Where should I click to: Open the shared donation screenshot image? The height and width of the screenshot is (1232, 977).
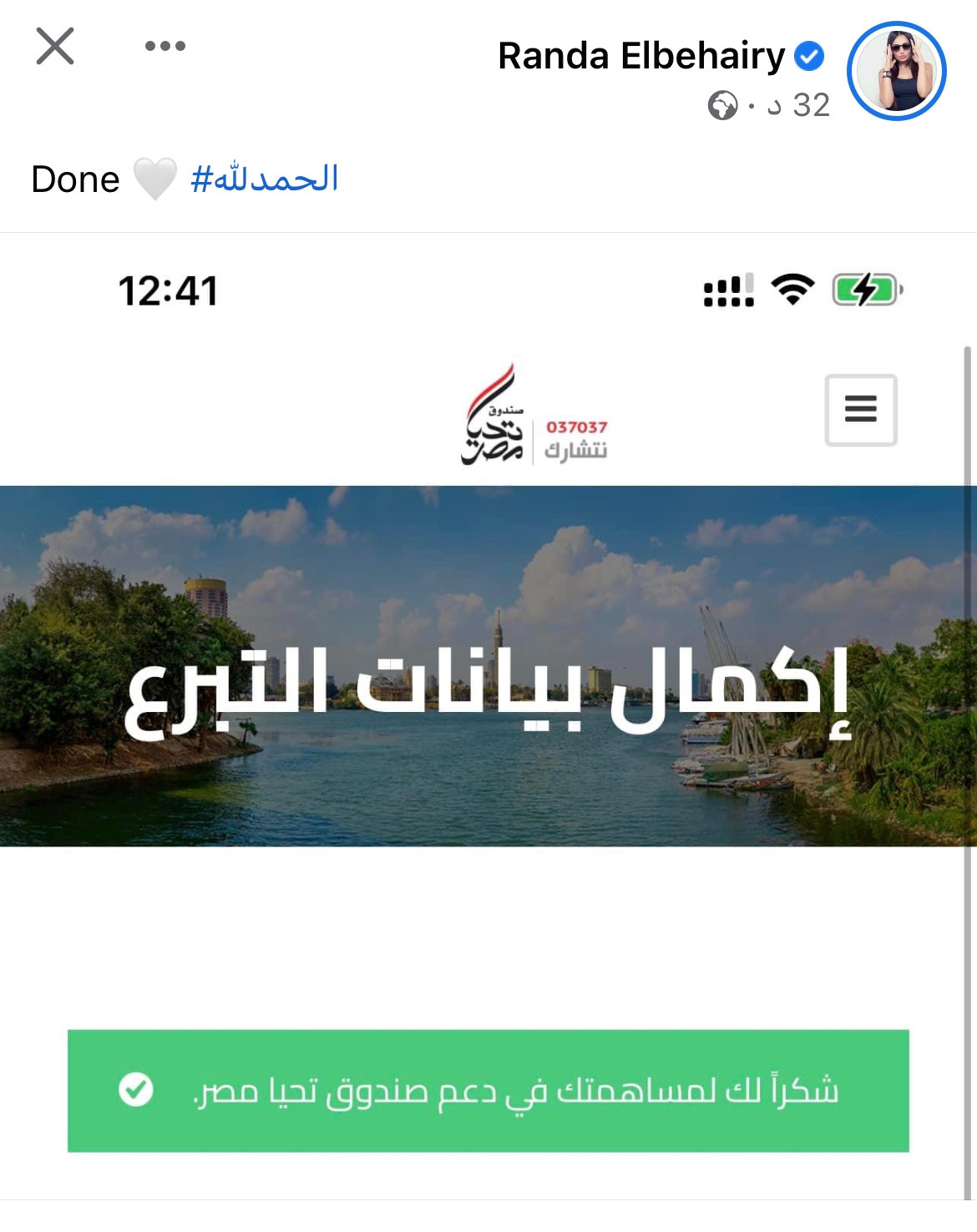pyautogui.click(x=488, y=718)
